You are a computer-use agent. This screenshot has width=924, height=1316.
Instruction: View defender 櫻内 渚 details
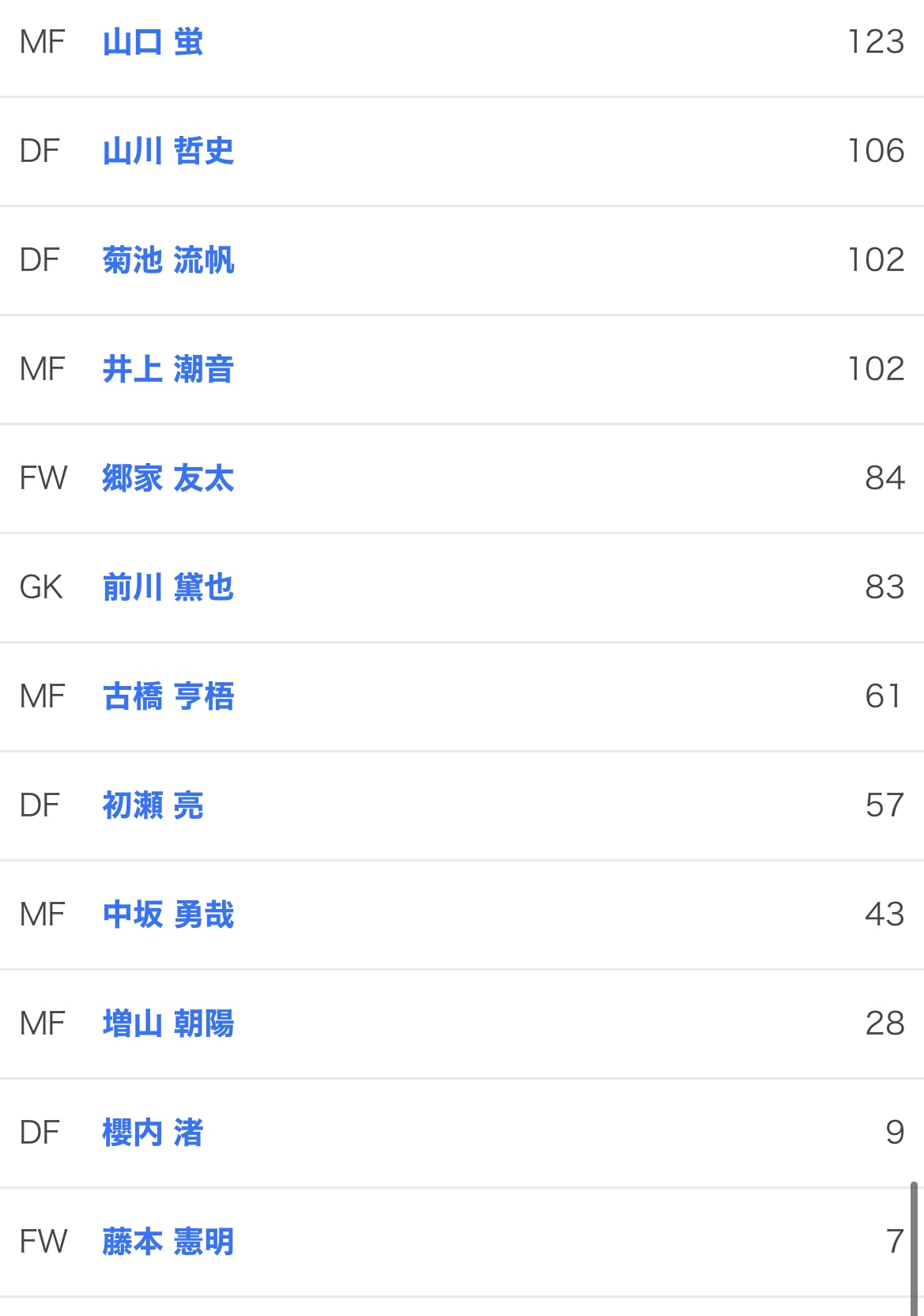(x=153, y=1133)
